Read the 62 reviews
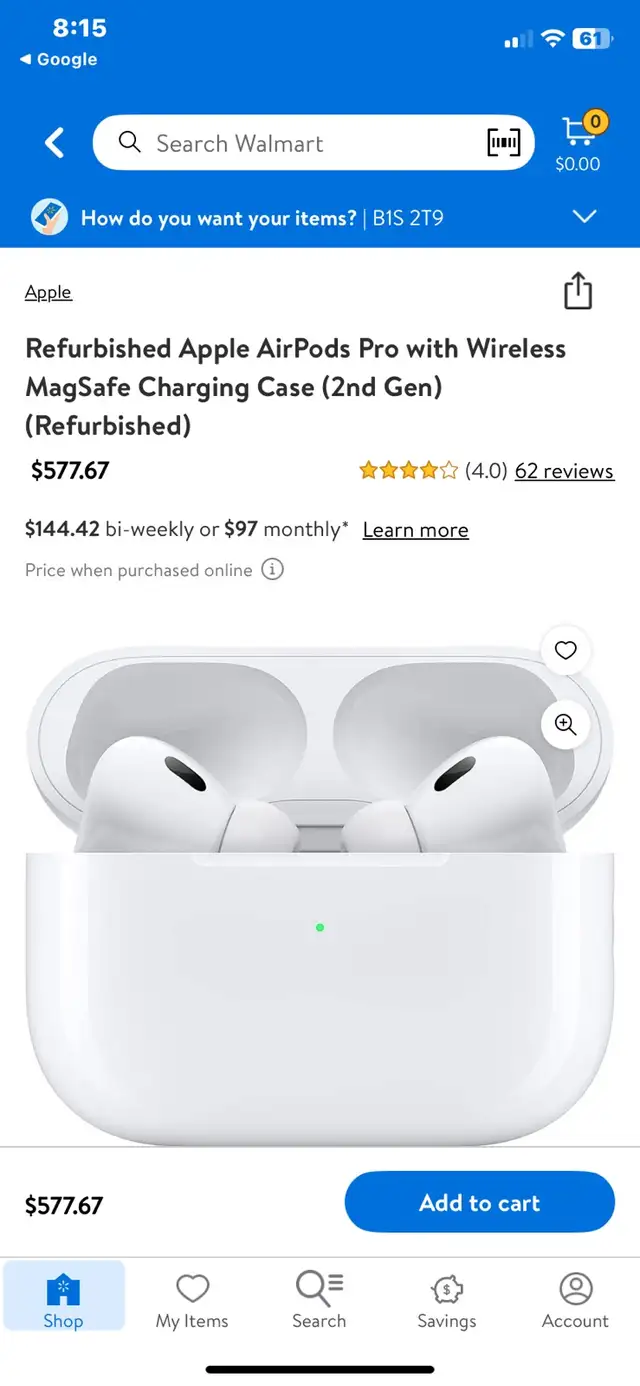Viewport: 640px width, 1386px height. point(564,471)
